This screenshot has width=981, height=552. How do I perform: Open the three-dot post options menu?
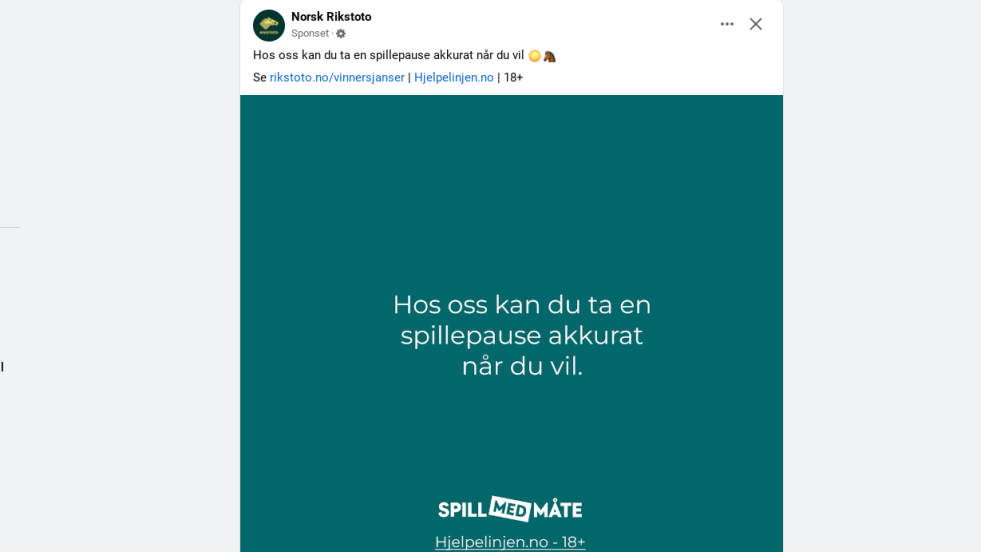click(x=727, y=24)
